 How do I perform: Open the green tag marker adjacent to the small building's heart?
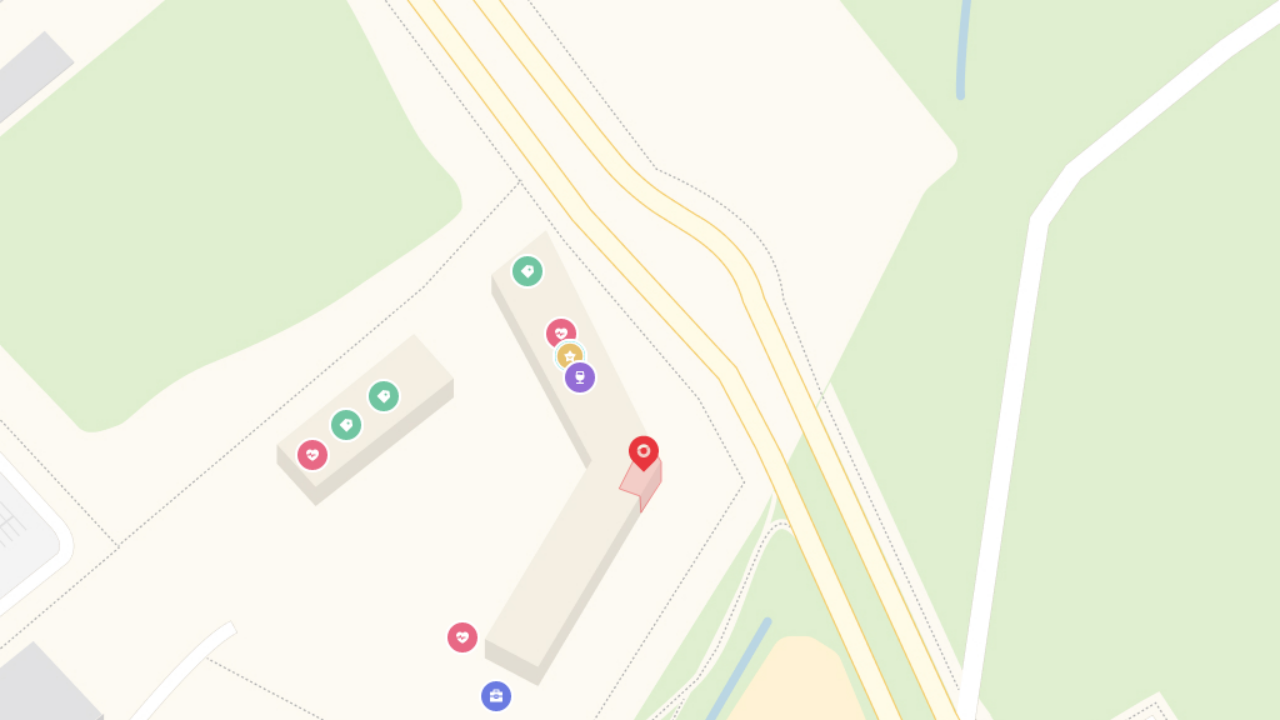coord(346,425)
